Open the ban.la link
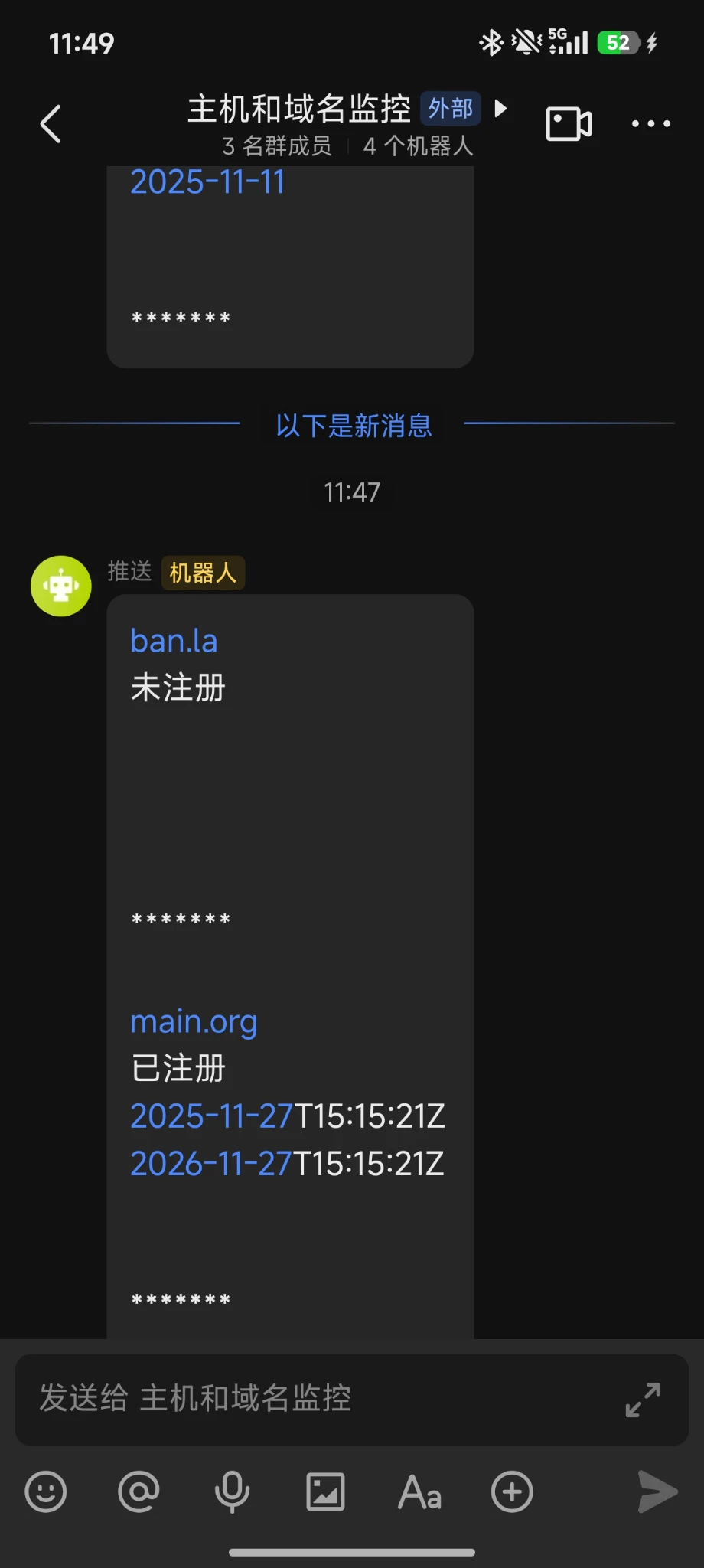The height and width of the screenshot is (1568, 704). pyautogui.click(x=174, y=641)
